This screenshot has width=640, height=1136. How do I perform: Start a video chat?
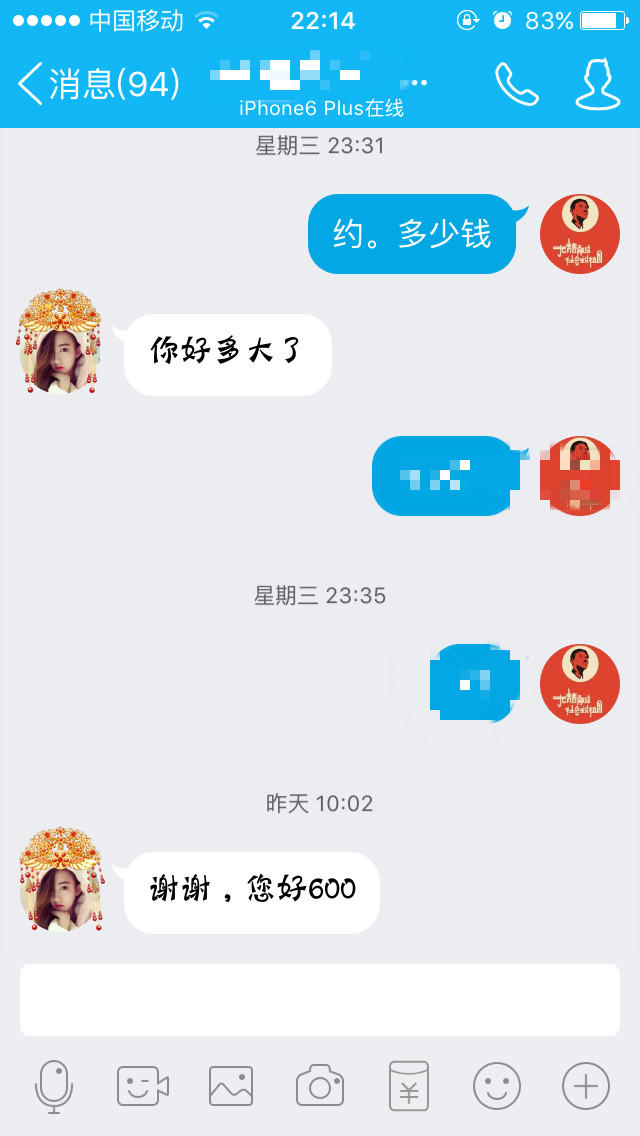pos(142,1086)
